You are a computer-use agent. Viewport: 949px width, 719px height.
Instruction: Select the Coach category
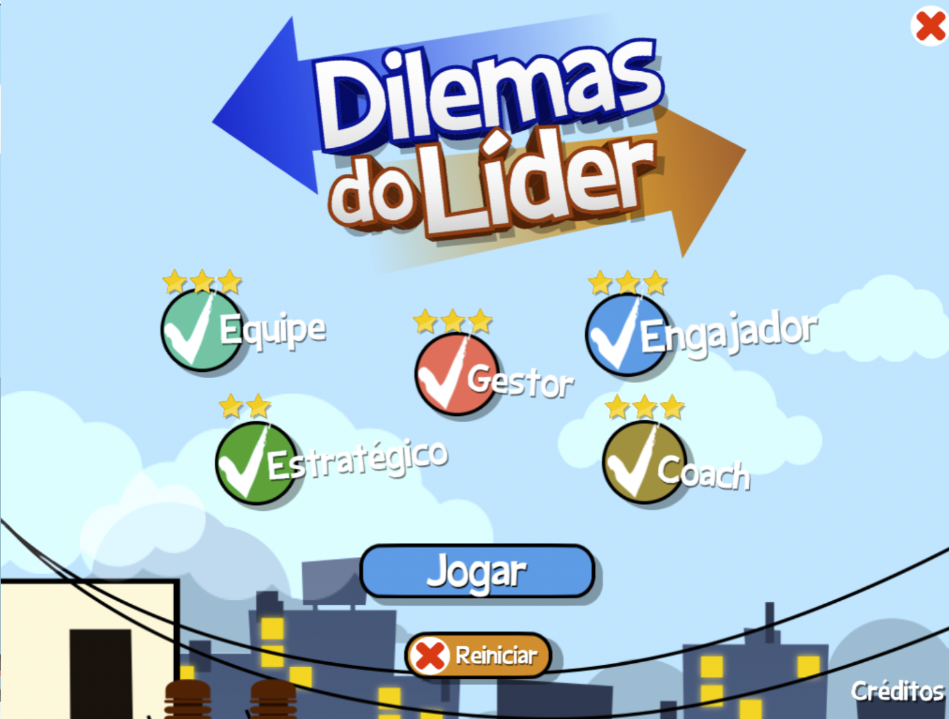[645, 462]
